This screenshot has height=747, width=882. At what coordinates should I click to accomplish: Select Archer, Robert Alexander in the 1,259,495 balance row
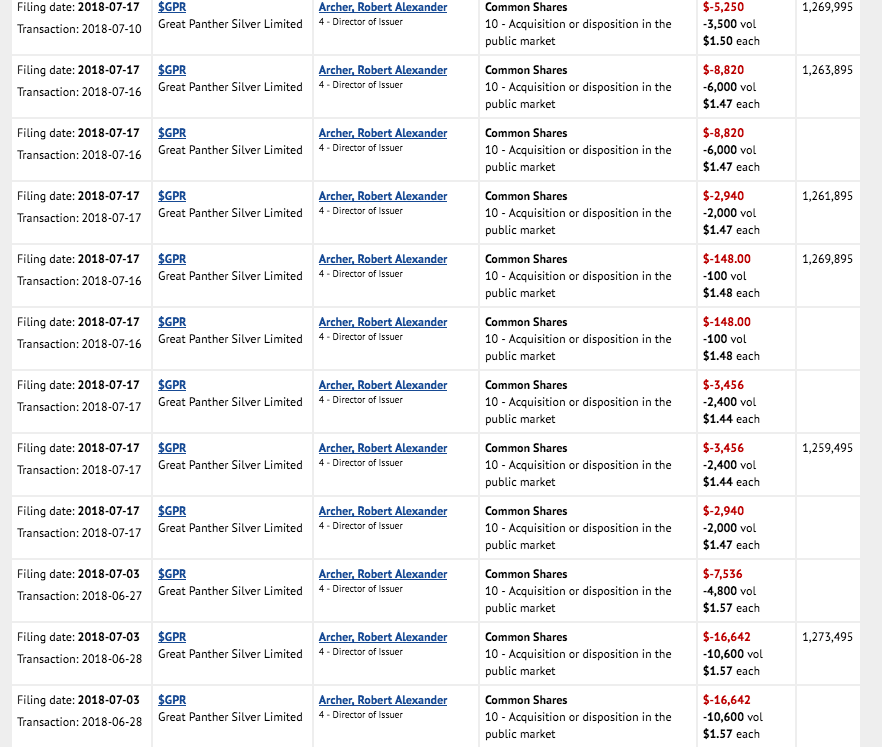coord(383,448)
